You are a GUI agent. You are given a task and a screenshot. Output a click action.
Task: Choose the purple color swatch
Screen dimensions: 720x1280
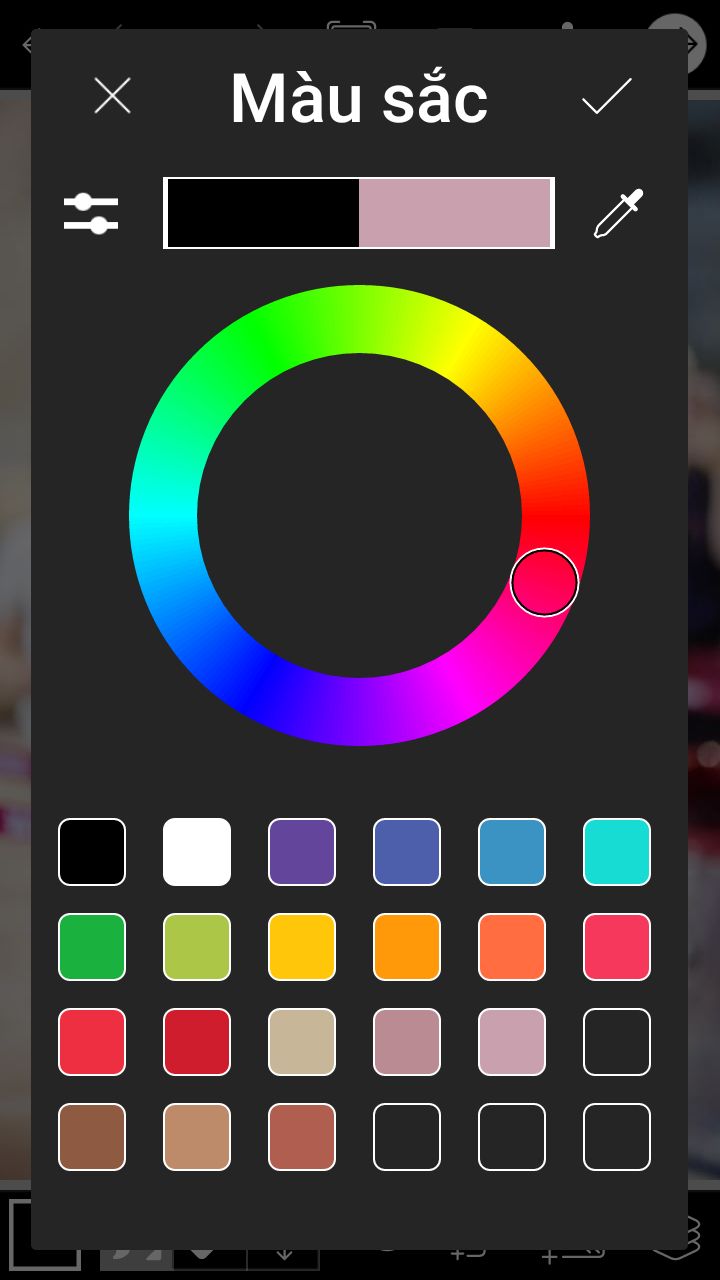pyautogui.click(x=302, y=852)
